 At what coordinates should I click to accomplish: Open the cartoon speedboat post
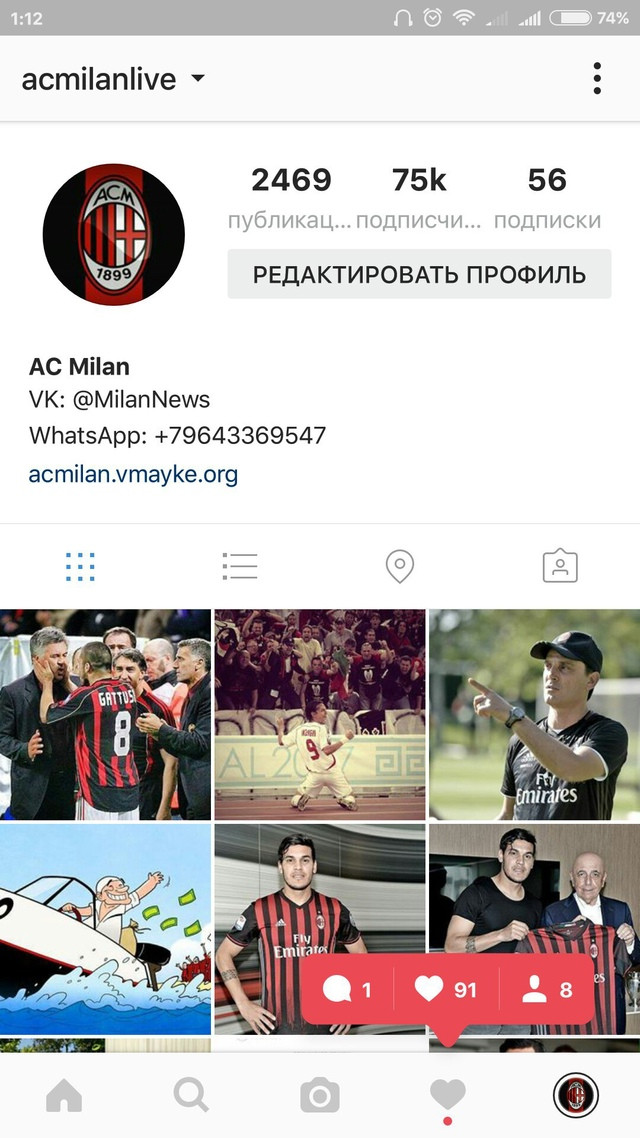[x=105, y=929]
